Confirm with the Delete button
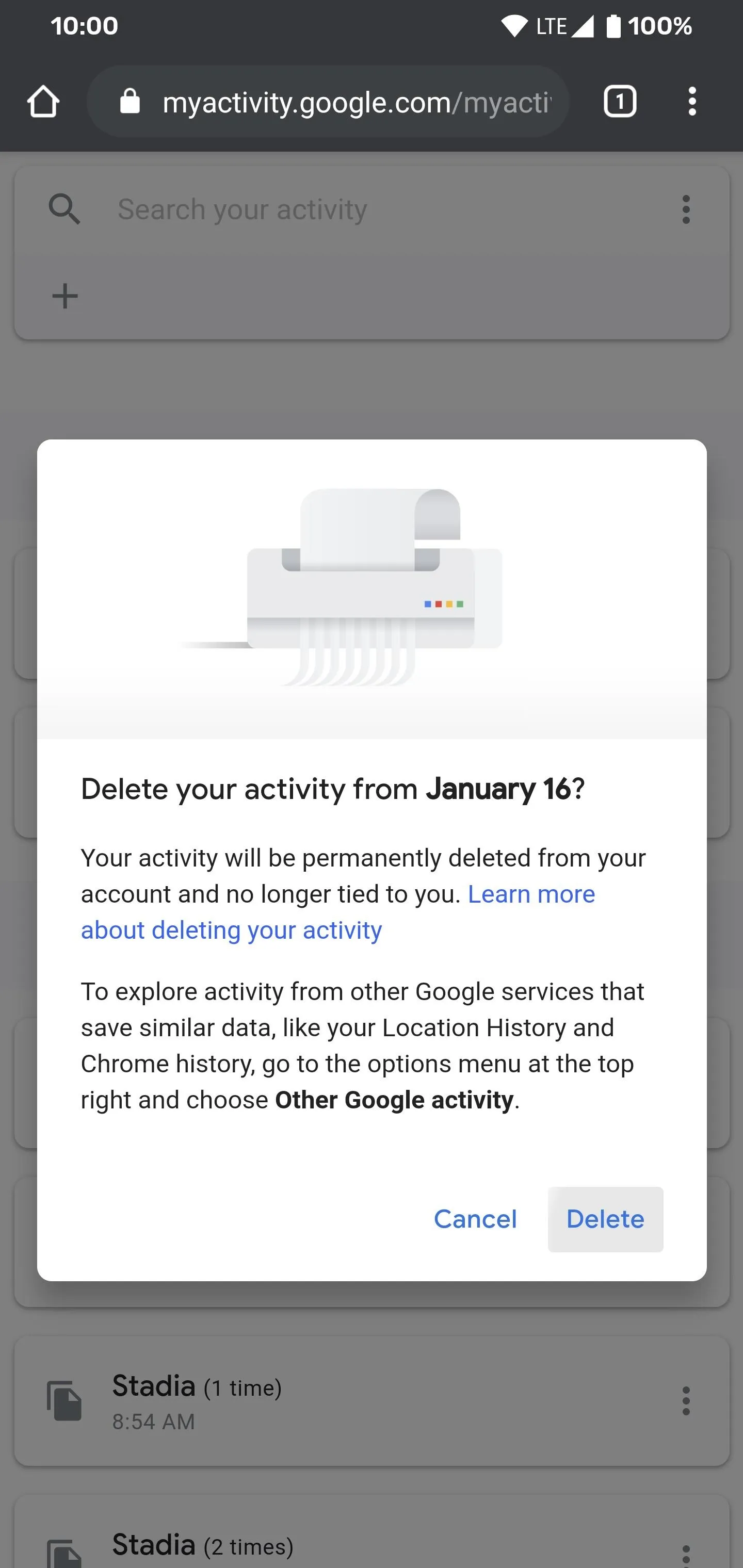 point(605,1219)
